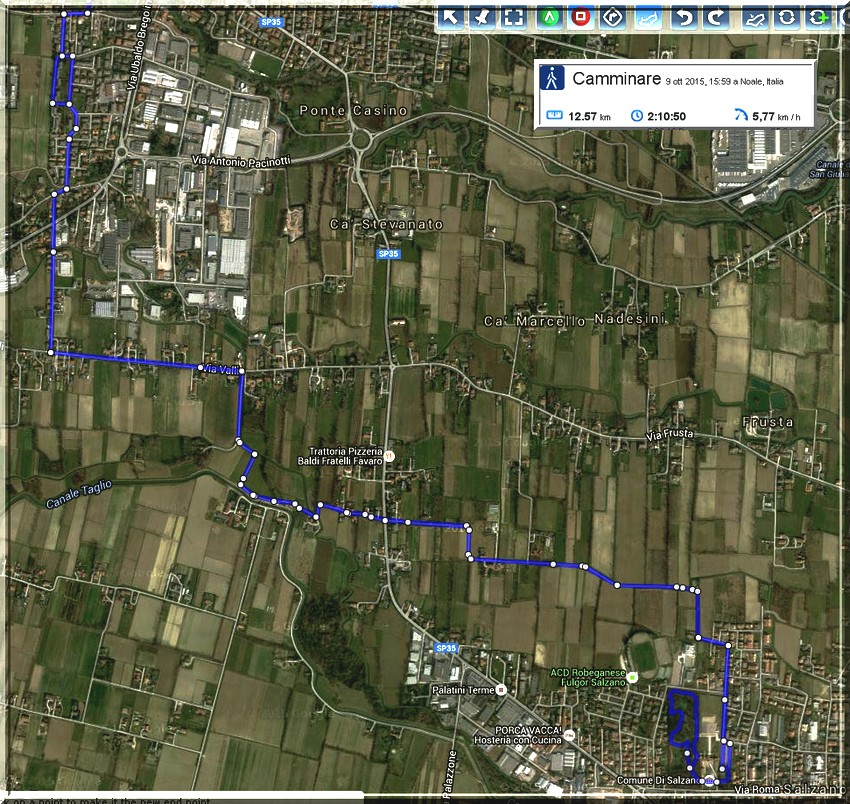Screen dimensions: 850x804
Task: Open the turn directions tool
Action: click(x=613, y=17)
